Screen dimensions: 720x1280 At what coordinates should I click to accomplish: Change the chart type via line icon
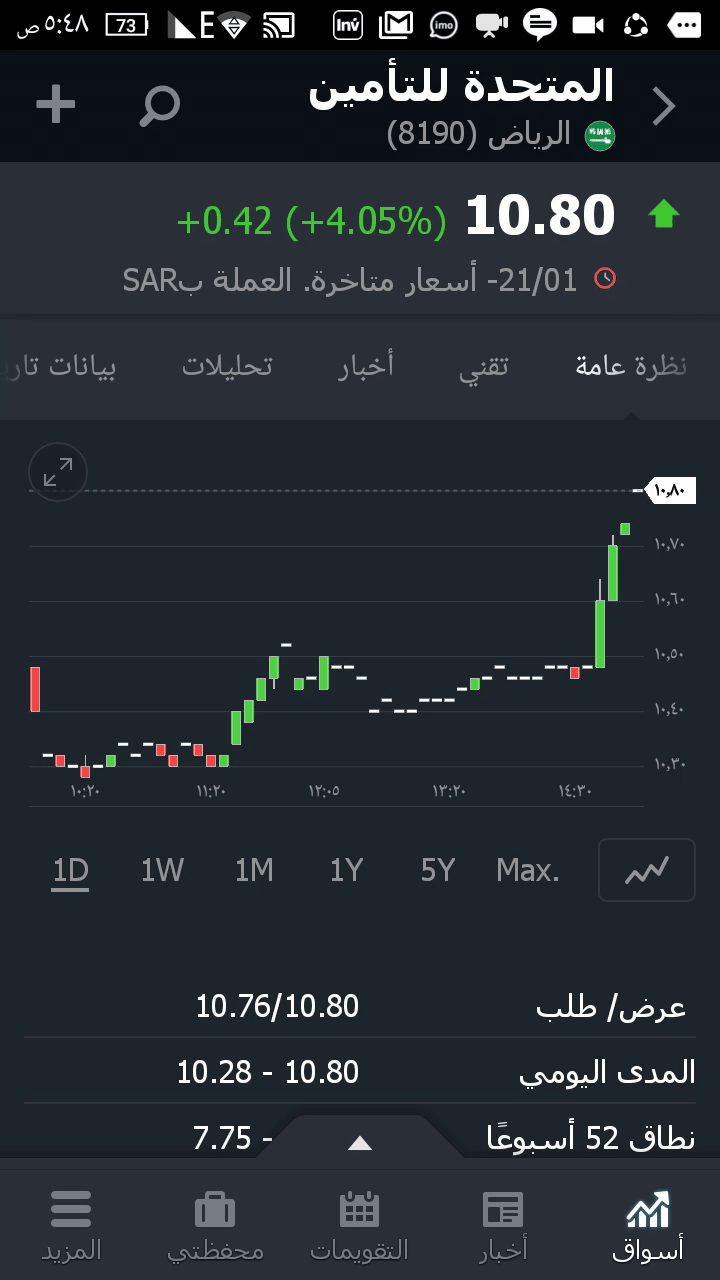point(646,871)
